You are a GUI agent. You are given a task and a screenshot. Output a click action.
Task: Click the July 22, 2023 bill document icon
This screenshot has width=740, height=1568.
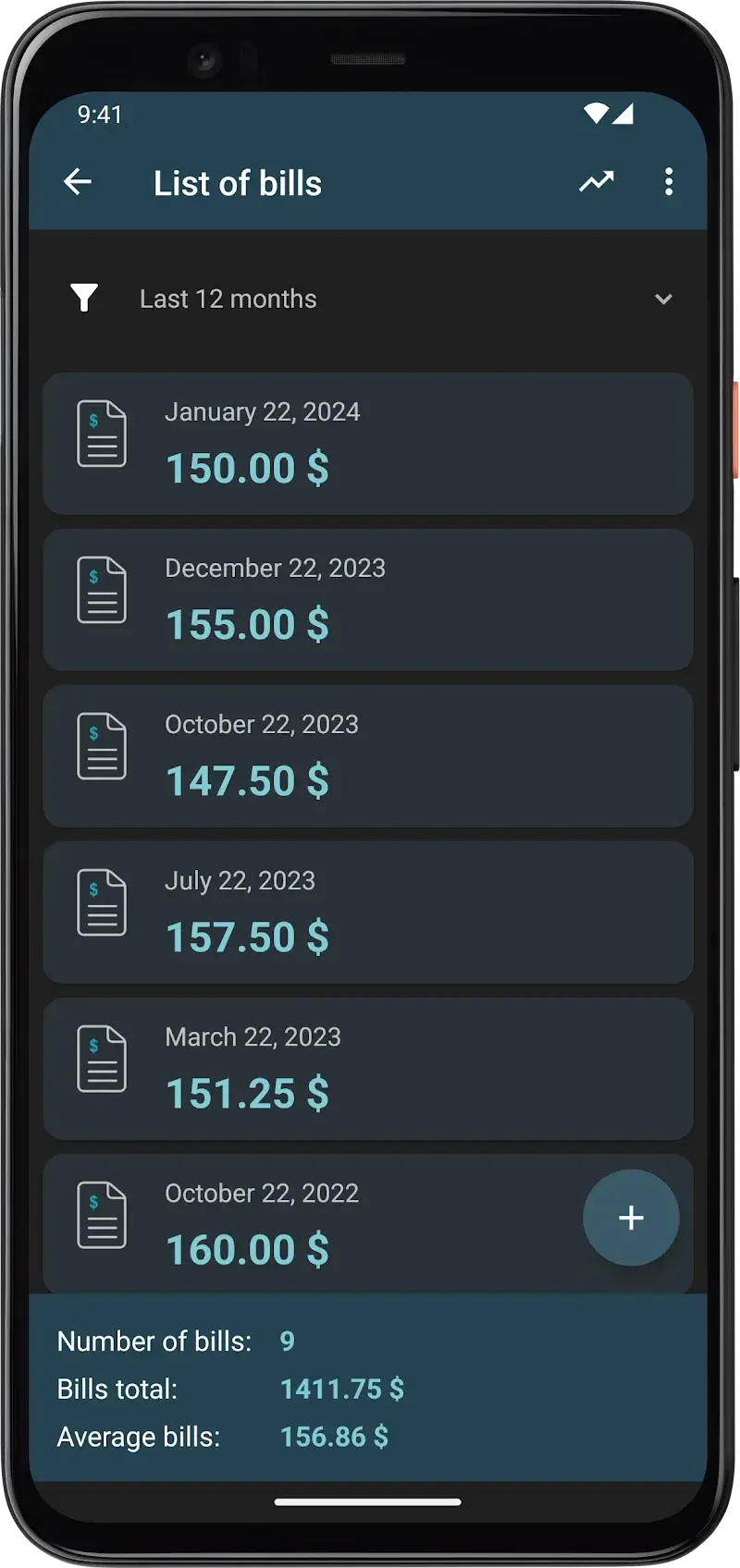click(x=101, y=902)
